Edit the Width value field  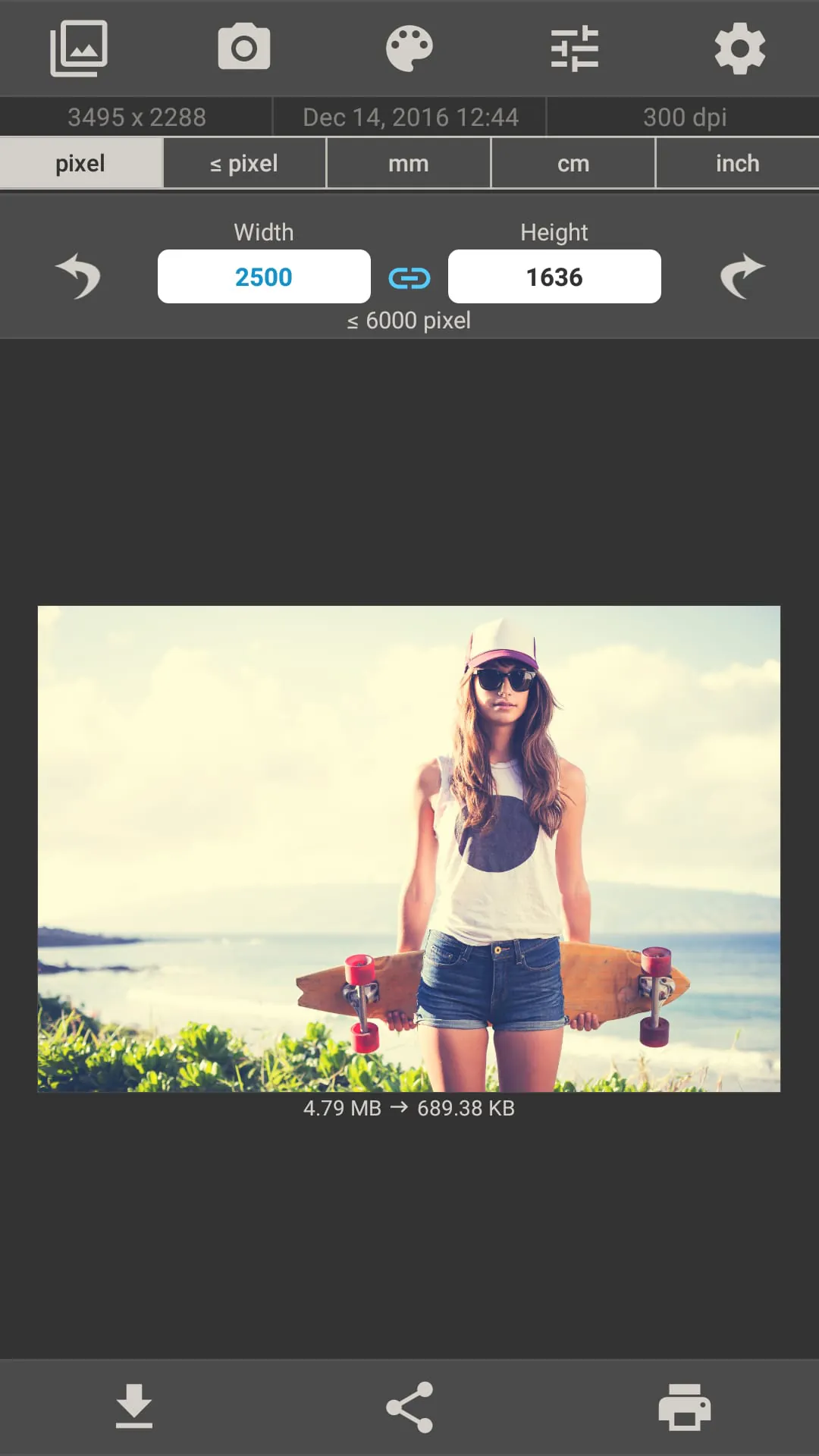[x=263, y=277]
